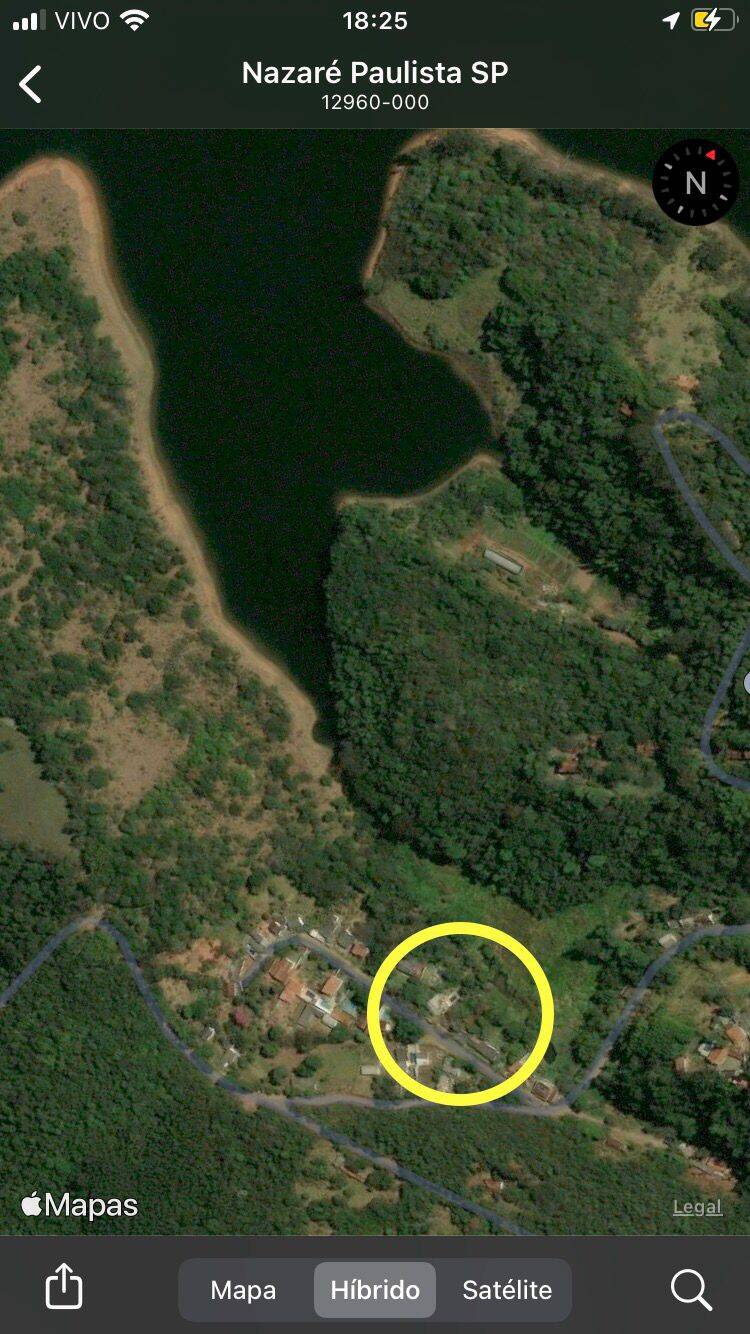Open the Legal link
The image size is (750, 1334).
click(697, 1207)
